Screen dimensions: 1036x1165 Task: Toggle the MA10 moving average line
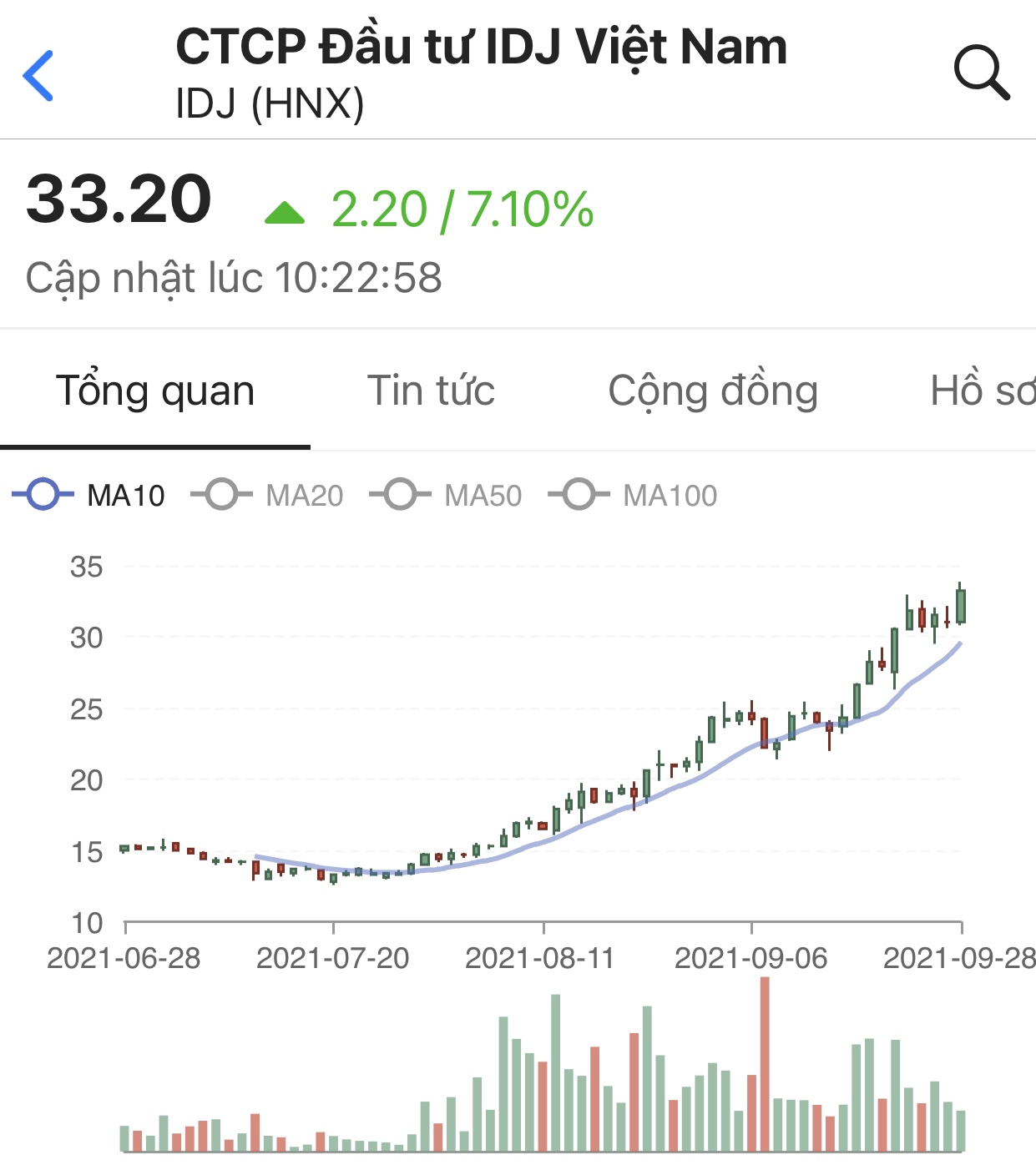pyautogui.click(x=89, y=495)
